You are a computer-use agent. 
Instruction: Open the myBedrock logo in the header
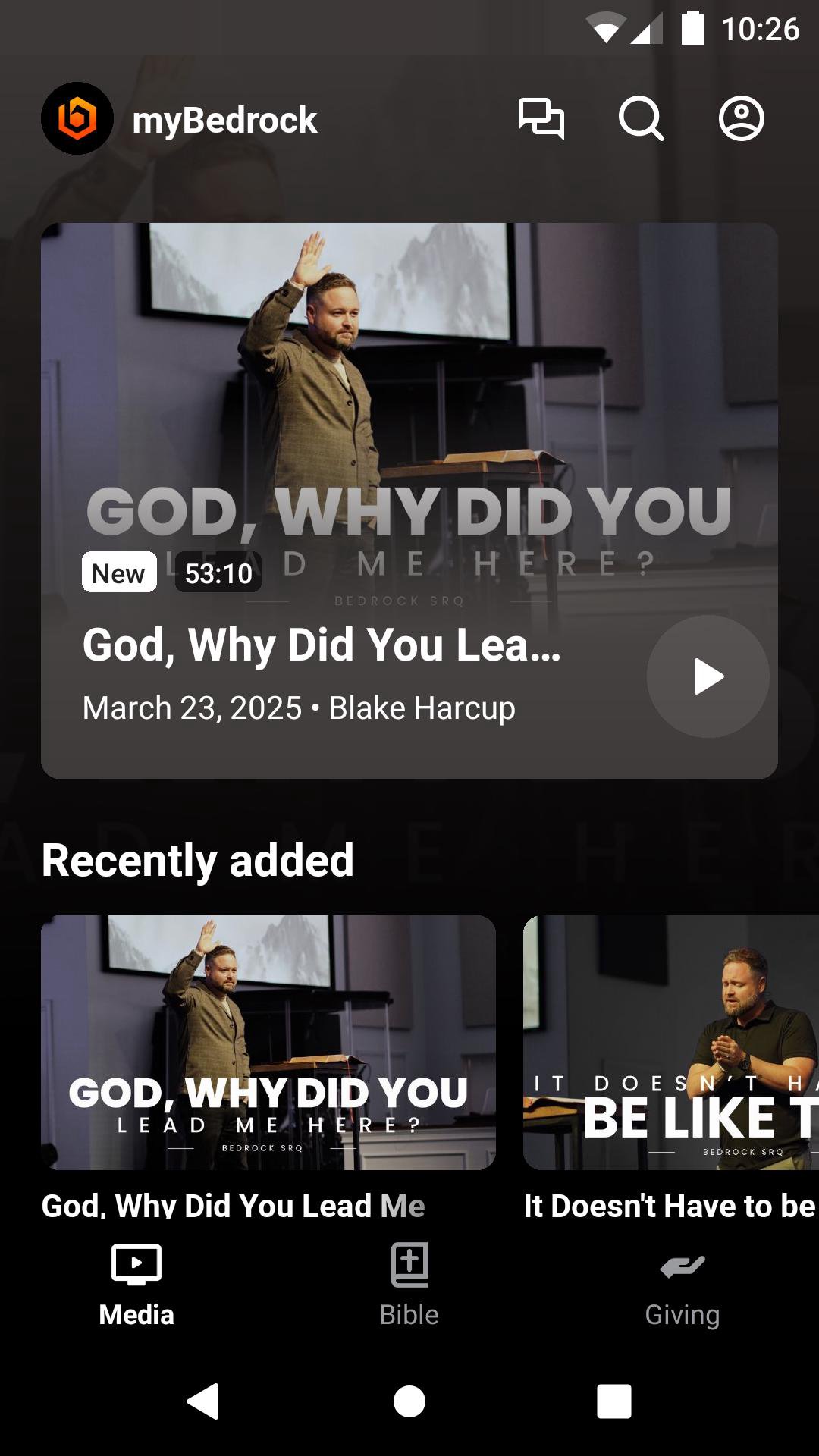pyautogui.click(x=77, y=118)
